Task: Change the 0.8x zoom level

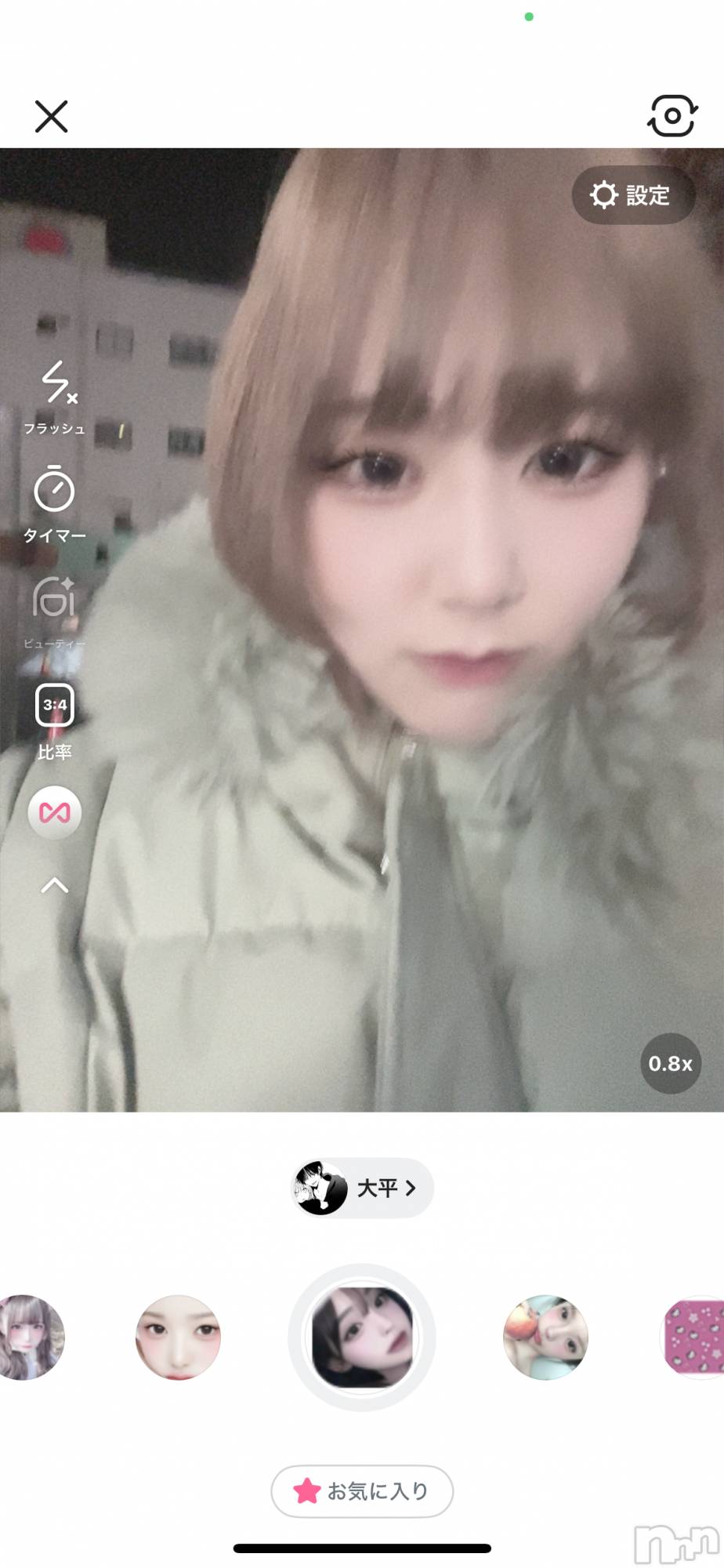Action: 671,1064
